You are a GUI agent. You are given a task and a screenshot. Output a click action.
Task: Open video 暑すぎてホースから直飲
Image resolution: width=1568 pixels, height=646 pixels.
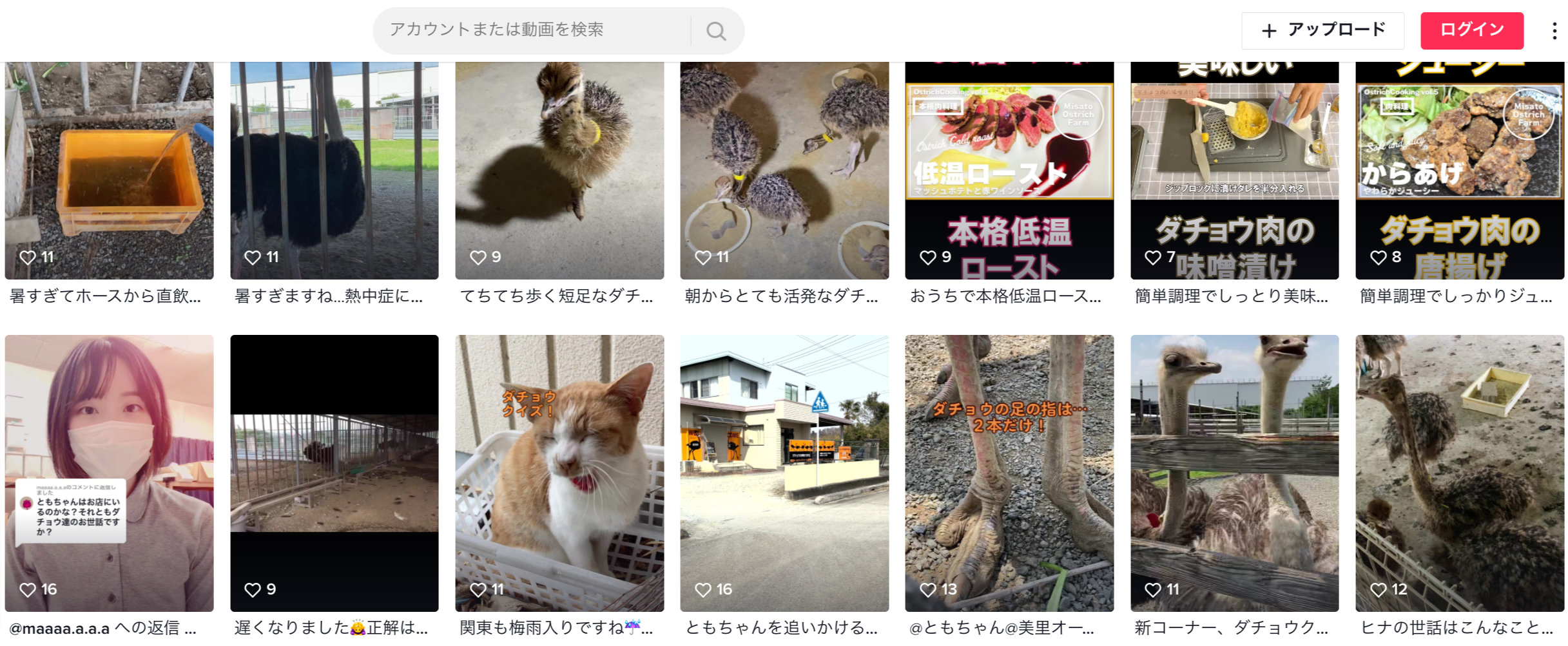pyautogui.click(x=109, y=171)
